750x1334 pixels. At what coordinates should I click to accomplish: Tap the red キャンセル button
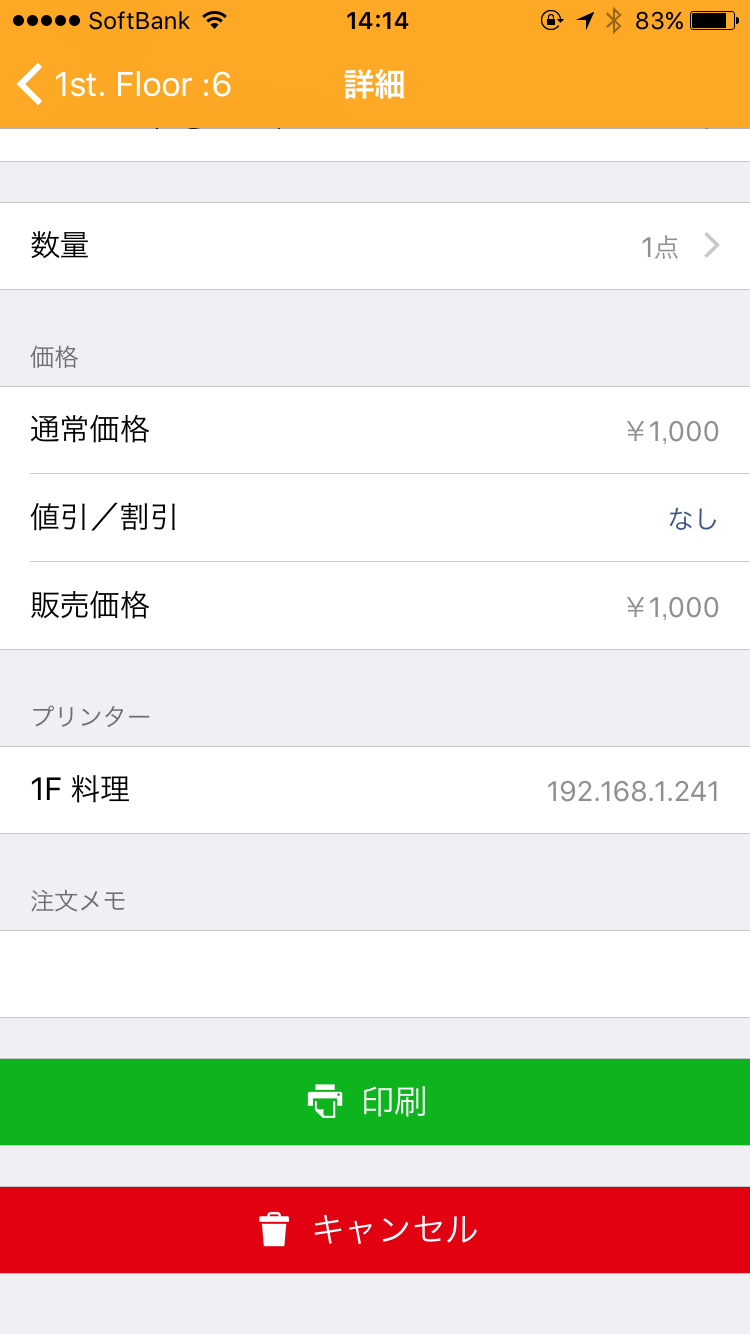pyautogui.click(x=375, y=1230)
